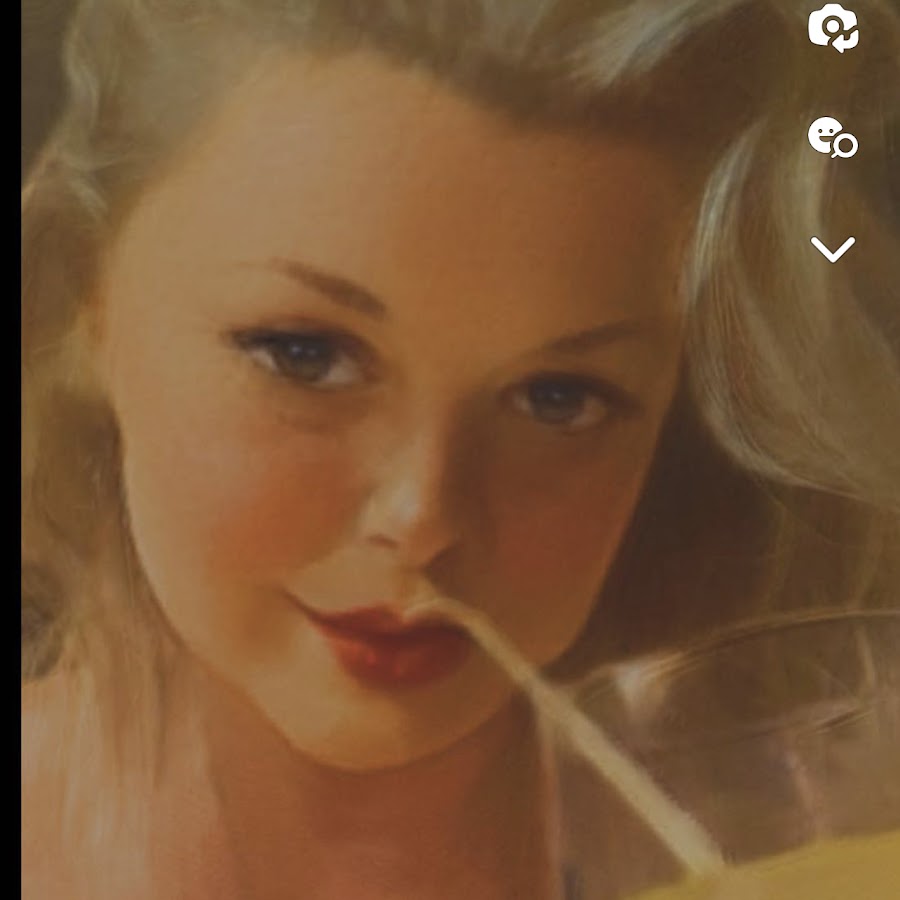Screen dimensions: 900x900
Task: Flip the camera with the switch icon
Action: tap(832, 29)
